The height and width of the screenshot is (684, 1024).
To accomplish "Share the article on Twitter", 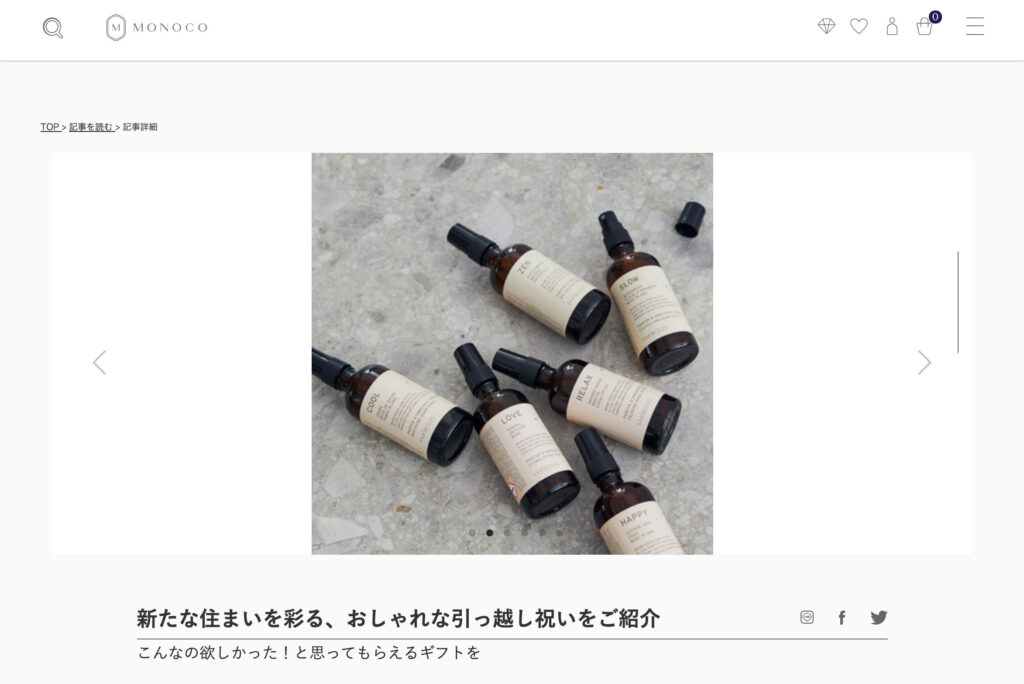I will pyautogui.click(x=878, y=617).
